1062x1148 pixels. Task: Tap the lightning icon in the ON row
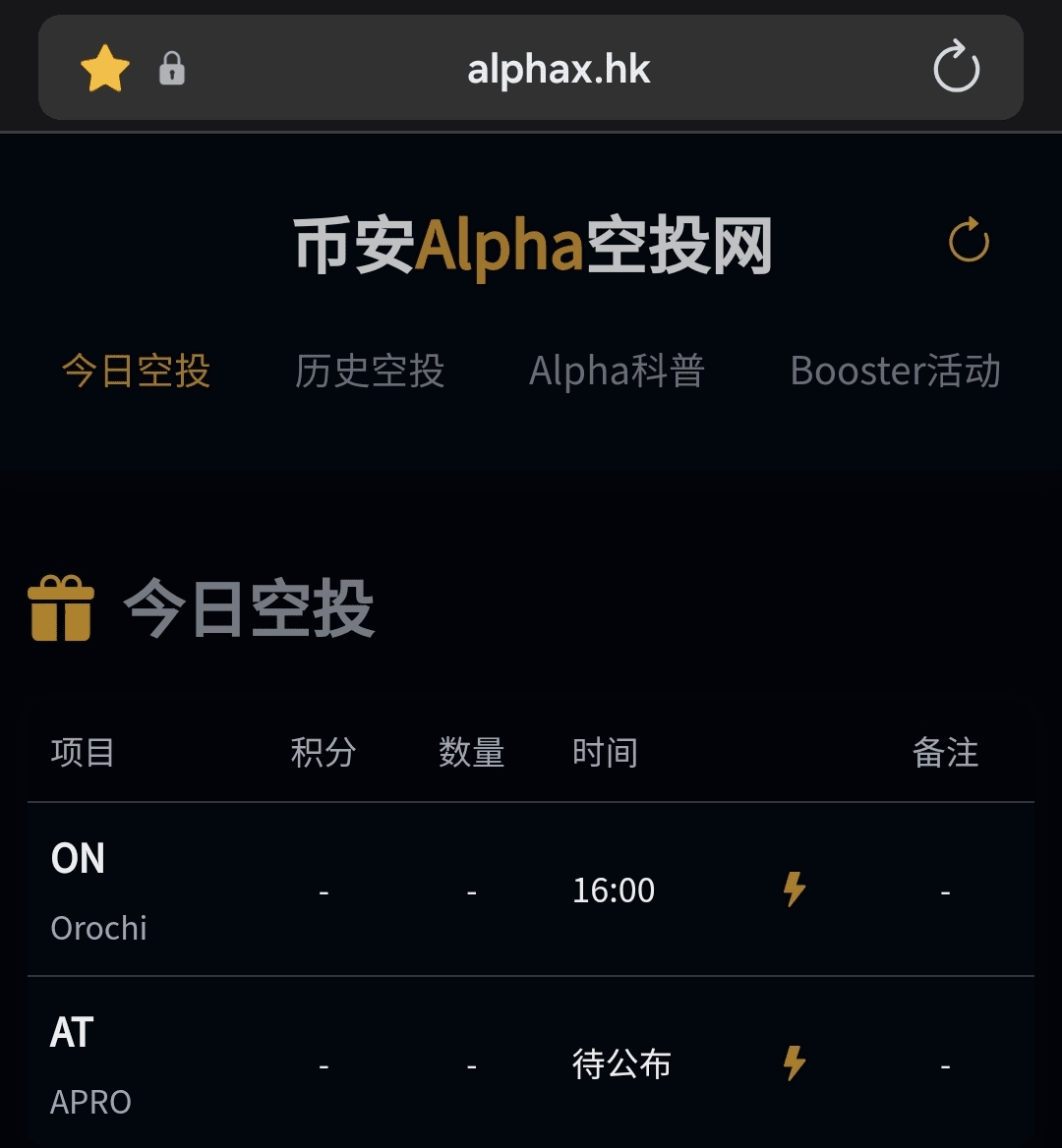(794, 890)
